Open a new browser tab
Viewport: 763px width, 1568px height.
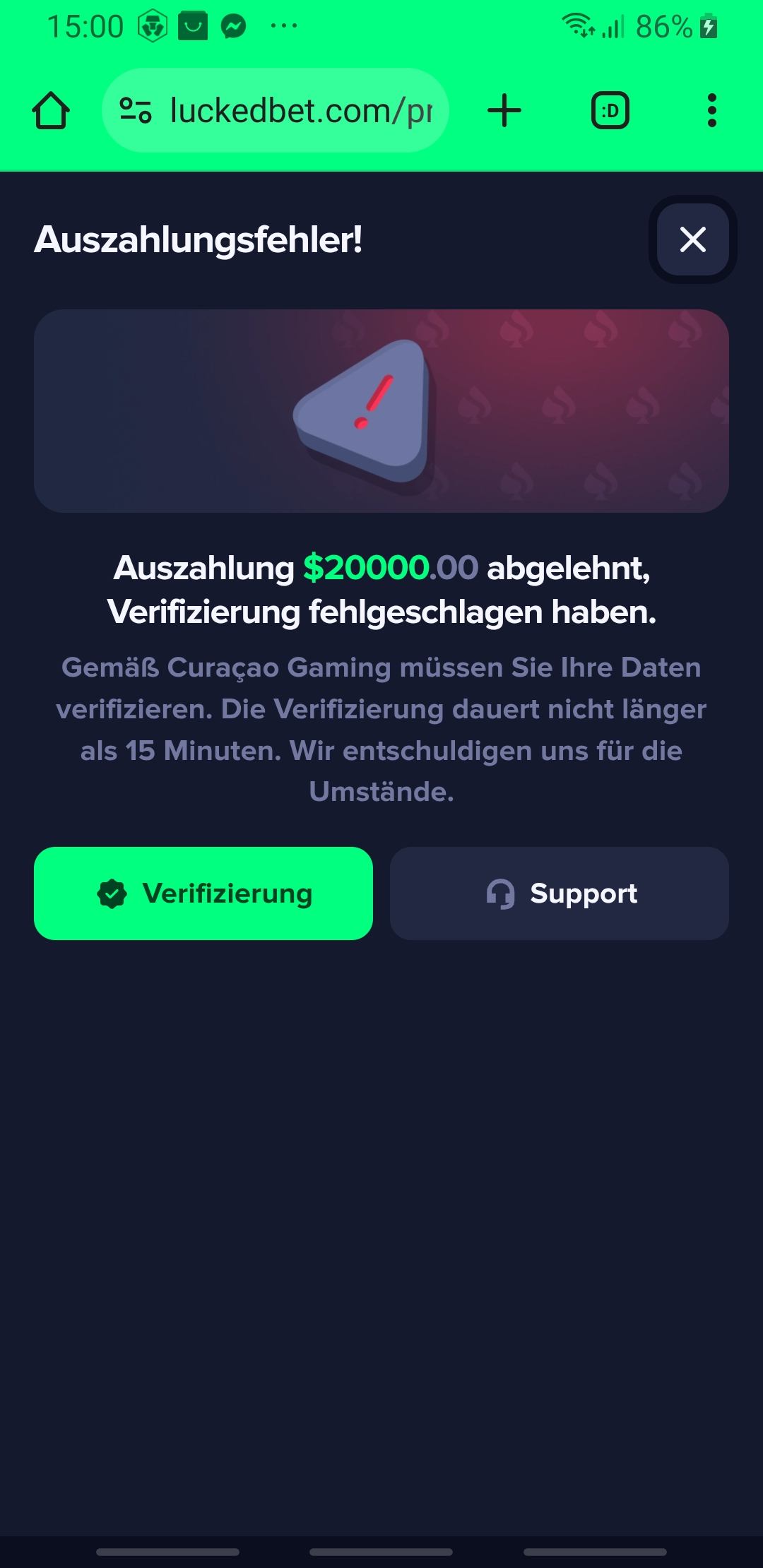click(504, 111)
